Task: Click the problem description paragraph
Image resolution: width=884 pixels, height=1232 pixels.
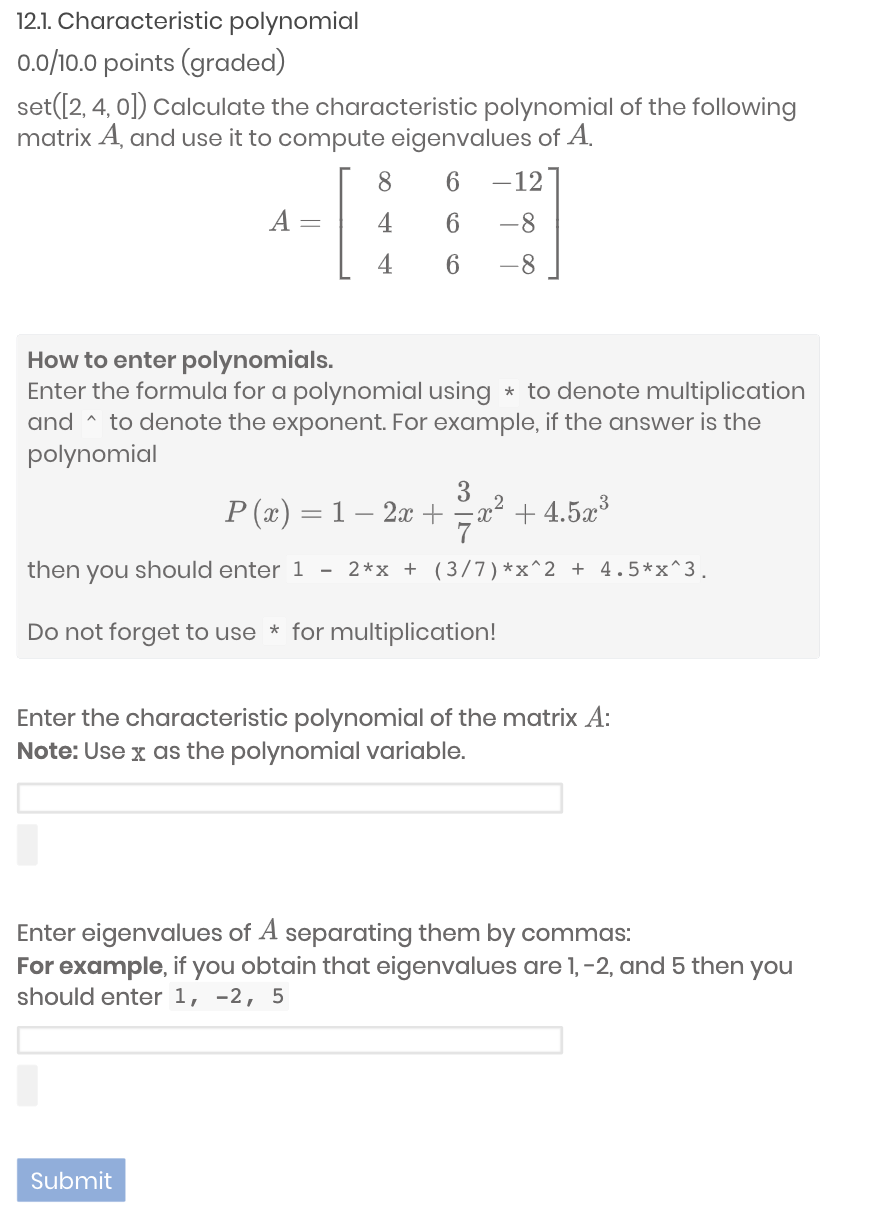Action: (406, 122)
